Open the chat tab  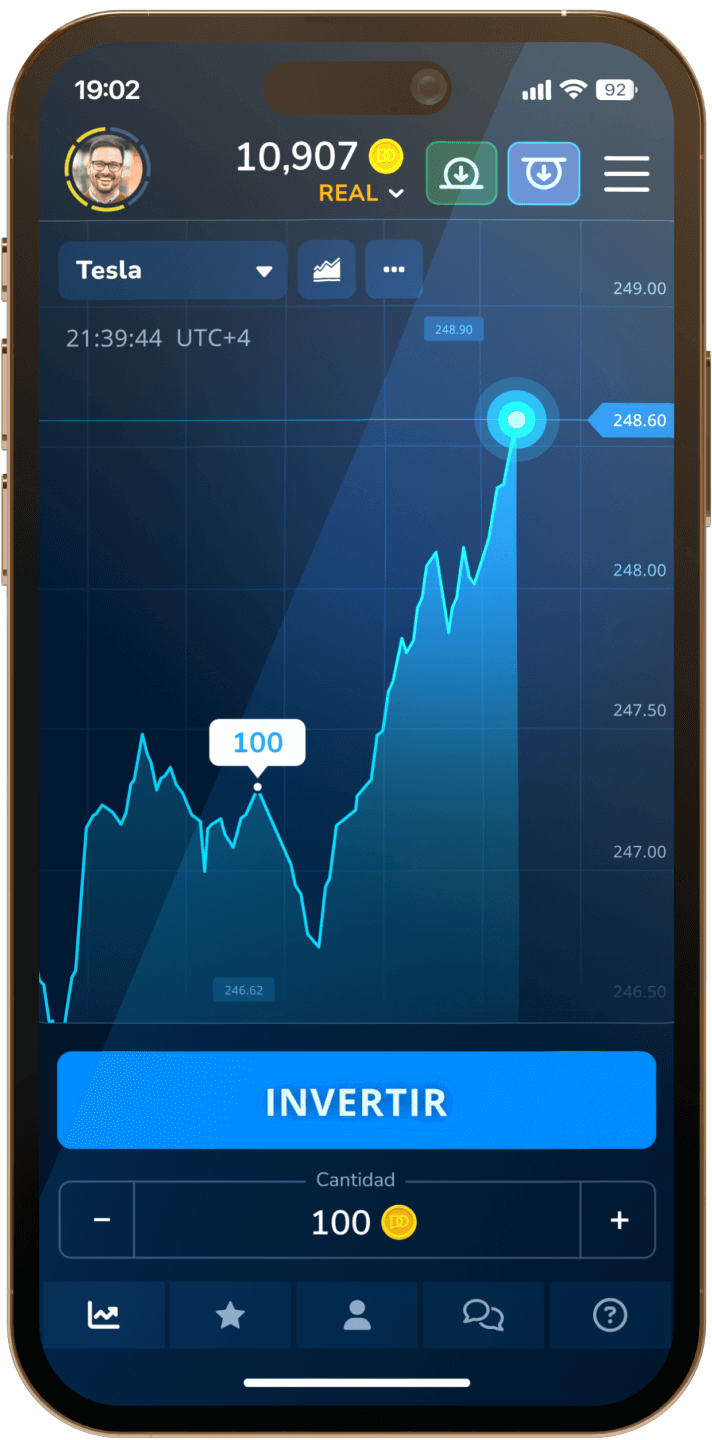tap(483, 1315)
